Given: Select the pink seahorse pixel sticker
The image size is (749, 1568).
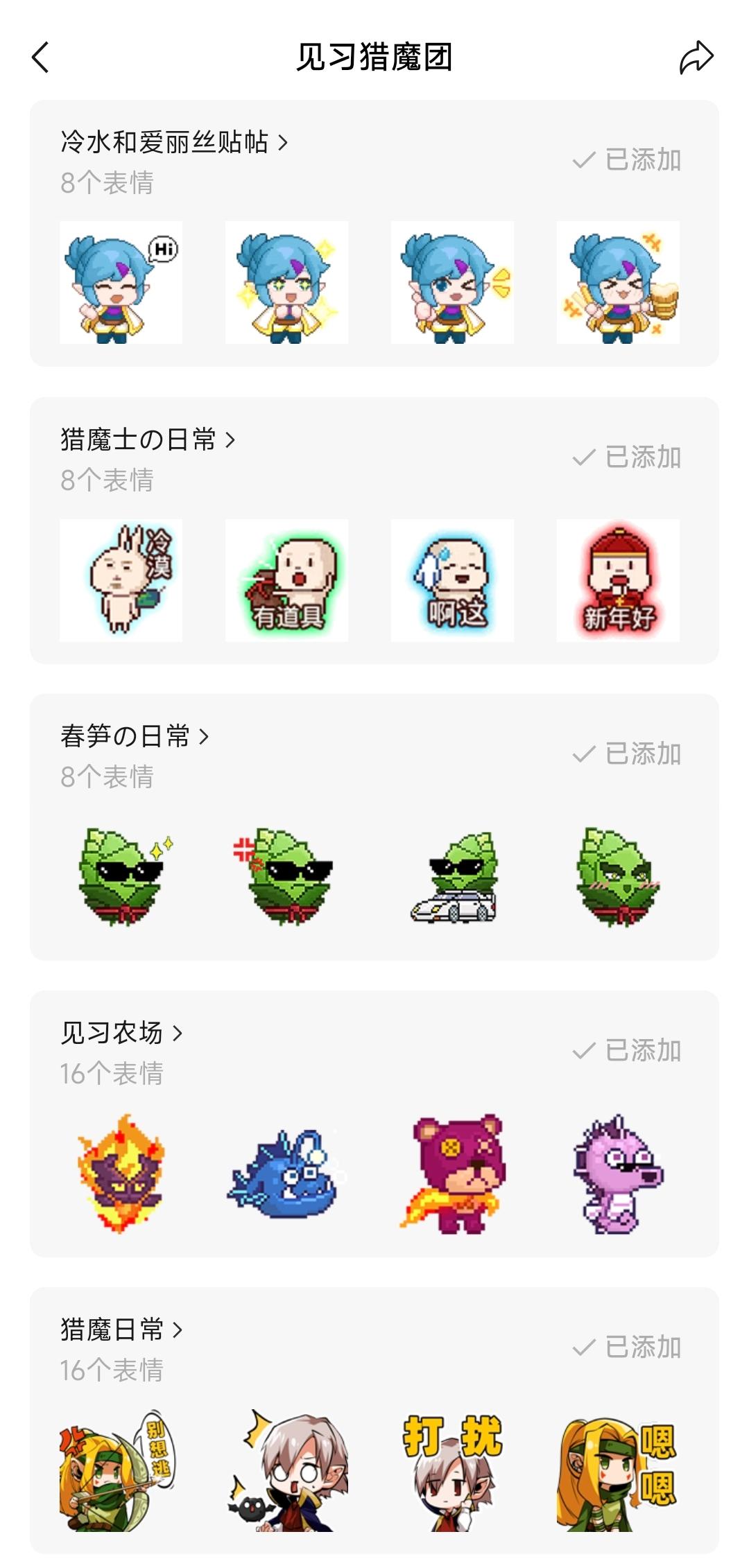Looking at the screenshot, I should pyautogui.click(x=617, y=1171).
